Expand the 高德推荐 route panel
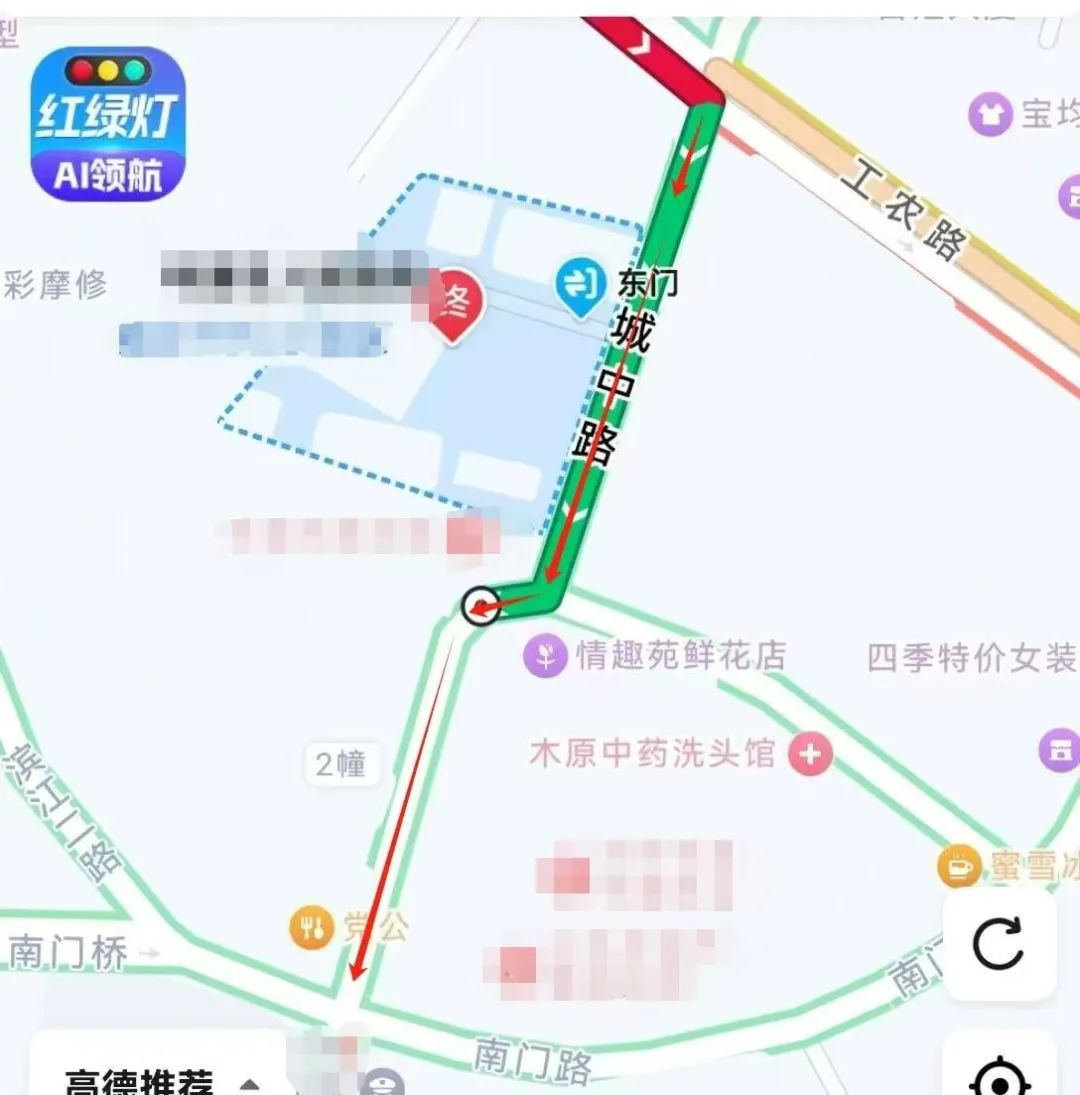 [160, 1082]
